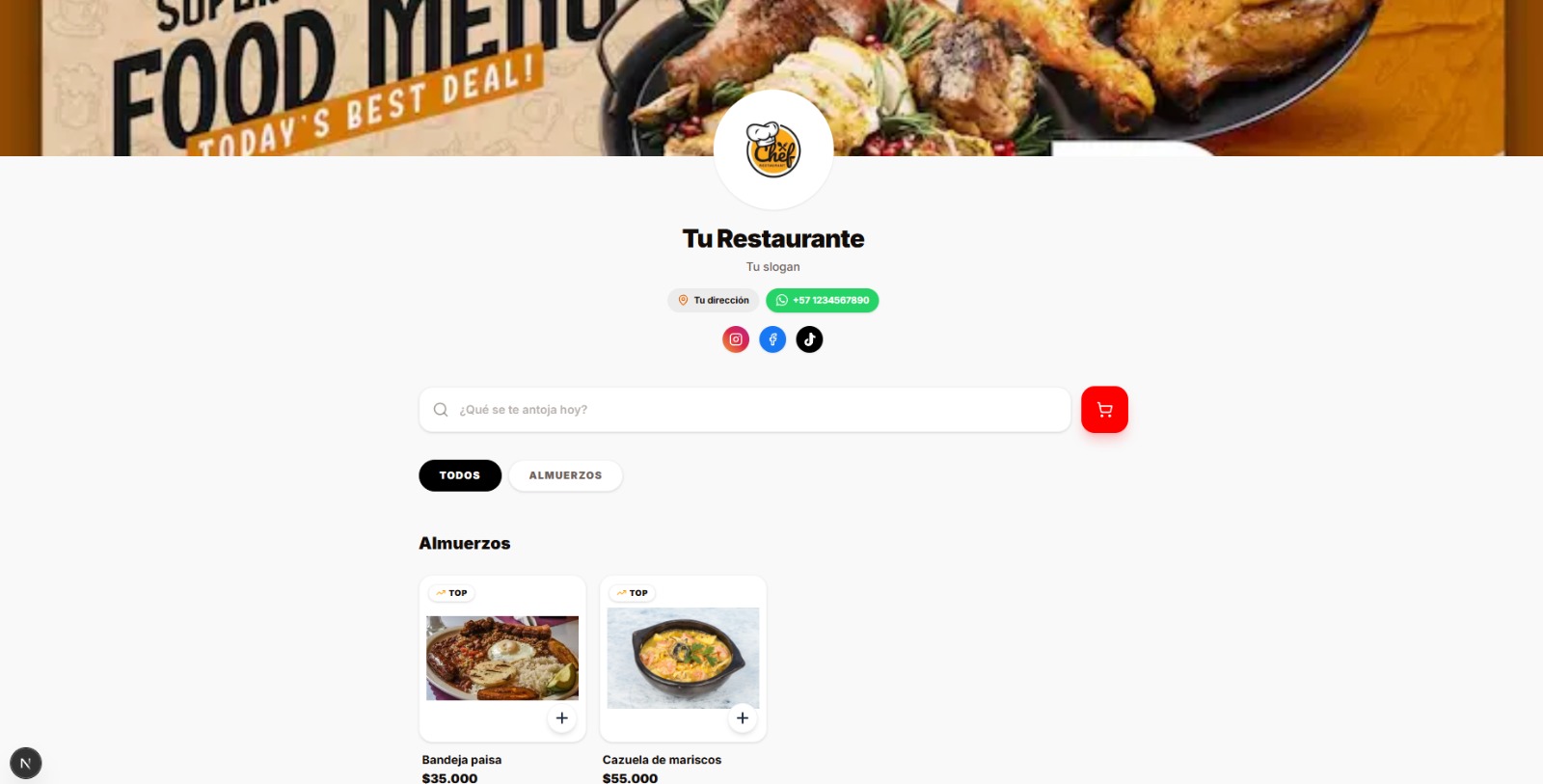Open the restaurant's Instagram page
This screenshot has height=784, width=1543.
[x=736, y=339]
